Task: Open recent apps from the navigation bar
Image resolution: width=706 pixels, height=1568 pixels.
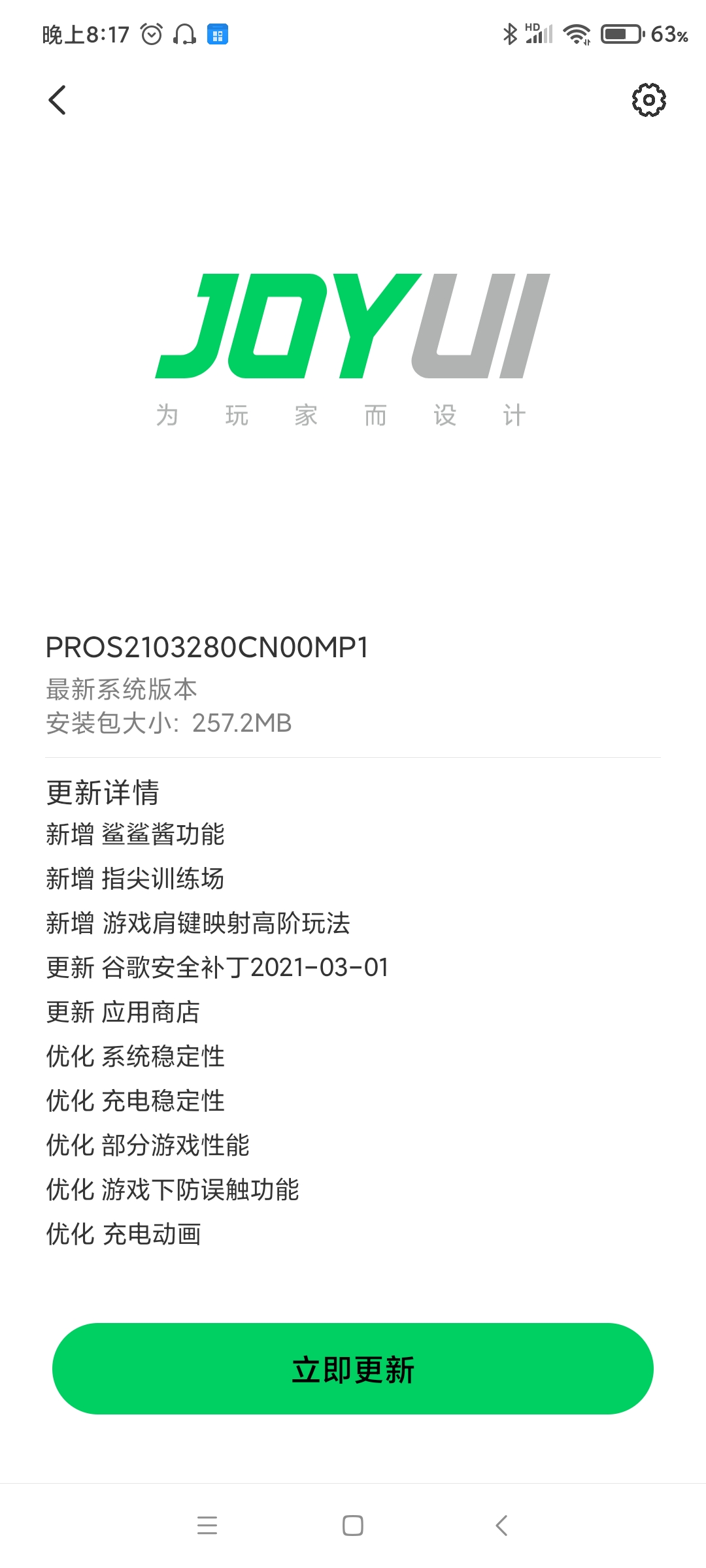Action: click(x=207, y=1526)
